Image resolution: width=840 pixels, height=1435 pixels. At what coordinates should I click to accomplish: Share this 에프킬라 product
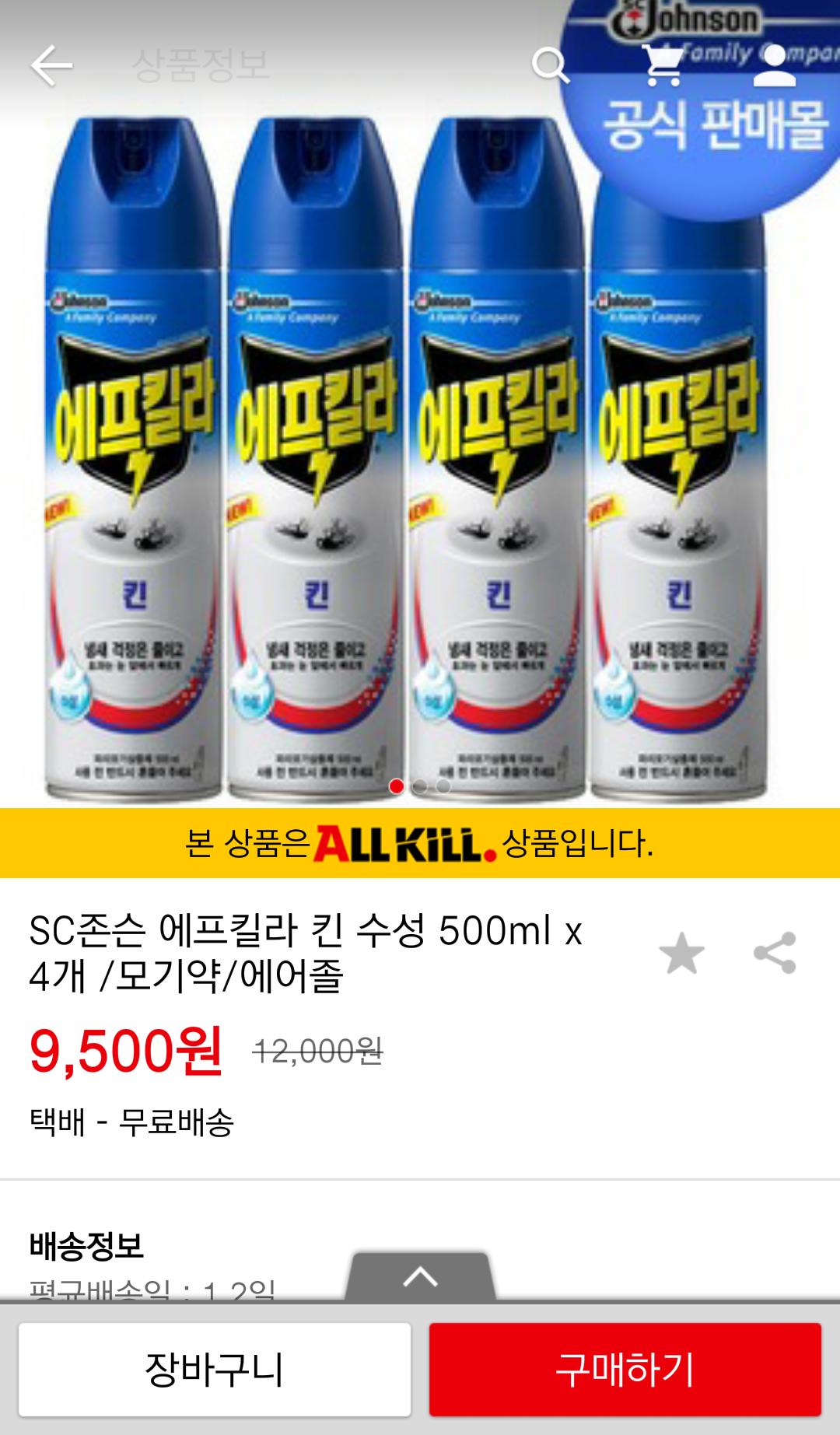[x=775, y=953]
